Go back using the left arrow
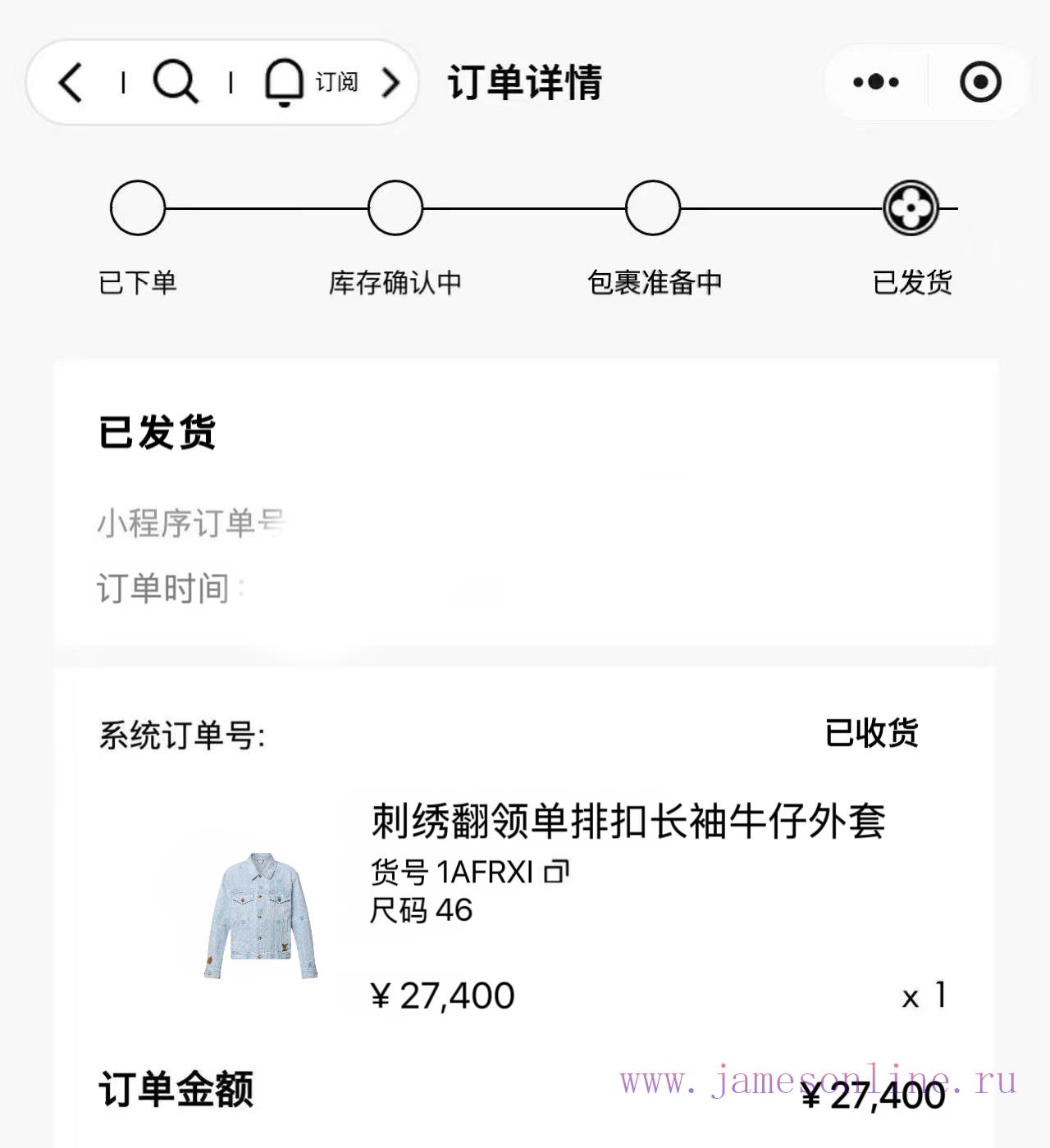Screen dimensions: 1050x1148 tap(71, 82)
